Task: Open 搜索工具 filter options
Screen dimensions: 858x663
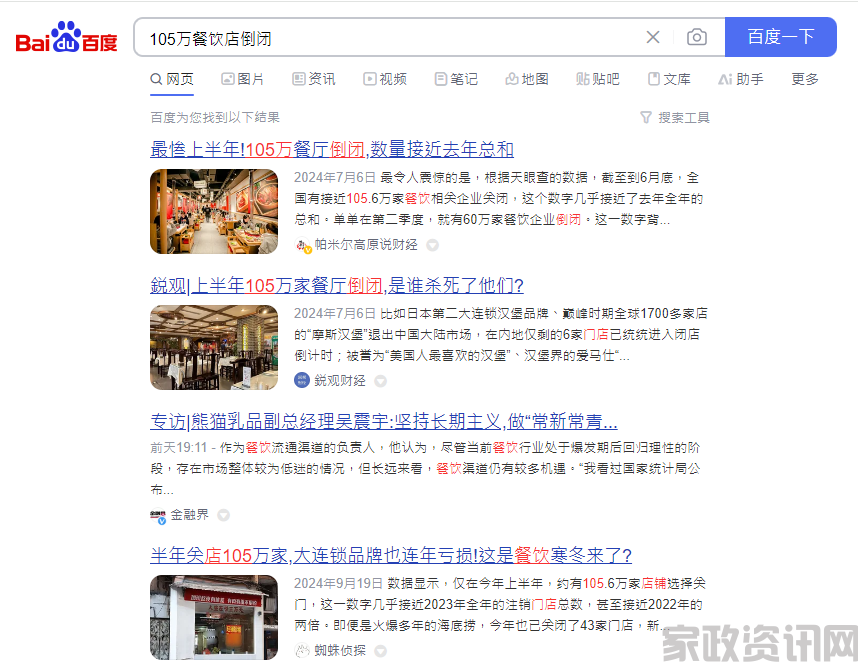Action: 675,118
